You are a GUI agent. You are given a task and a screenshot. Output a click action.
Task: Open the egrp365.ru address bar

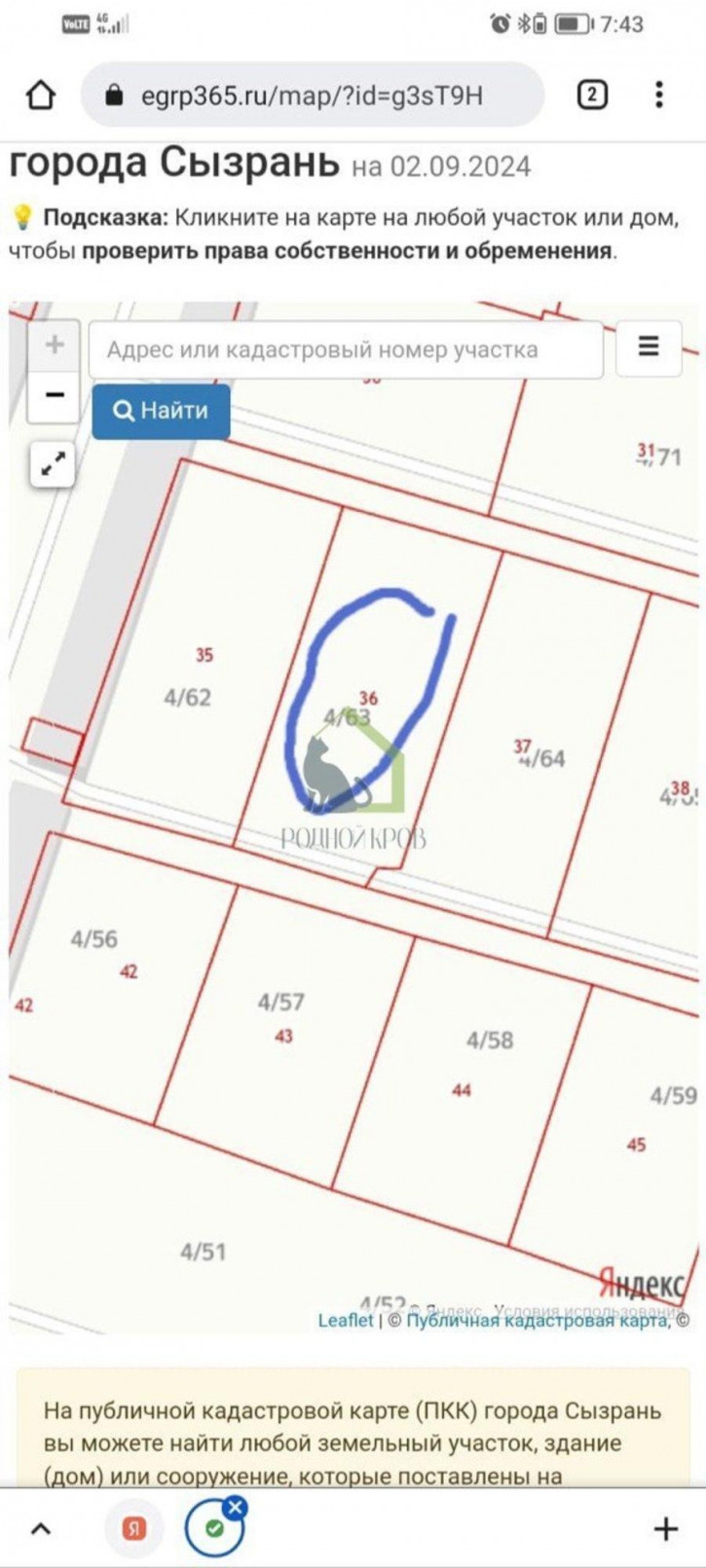[312, 95]
